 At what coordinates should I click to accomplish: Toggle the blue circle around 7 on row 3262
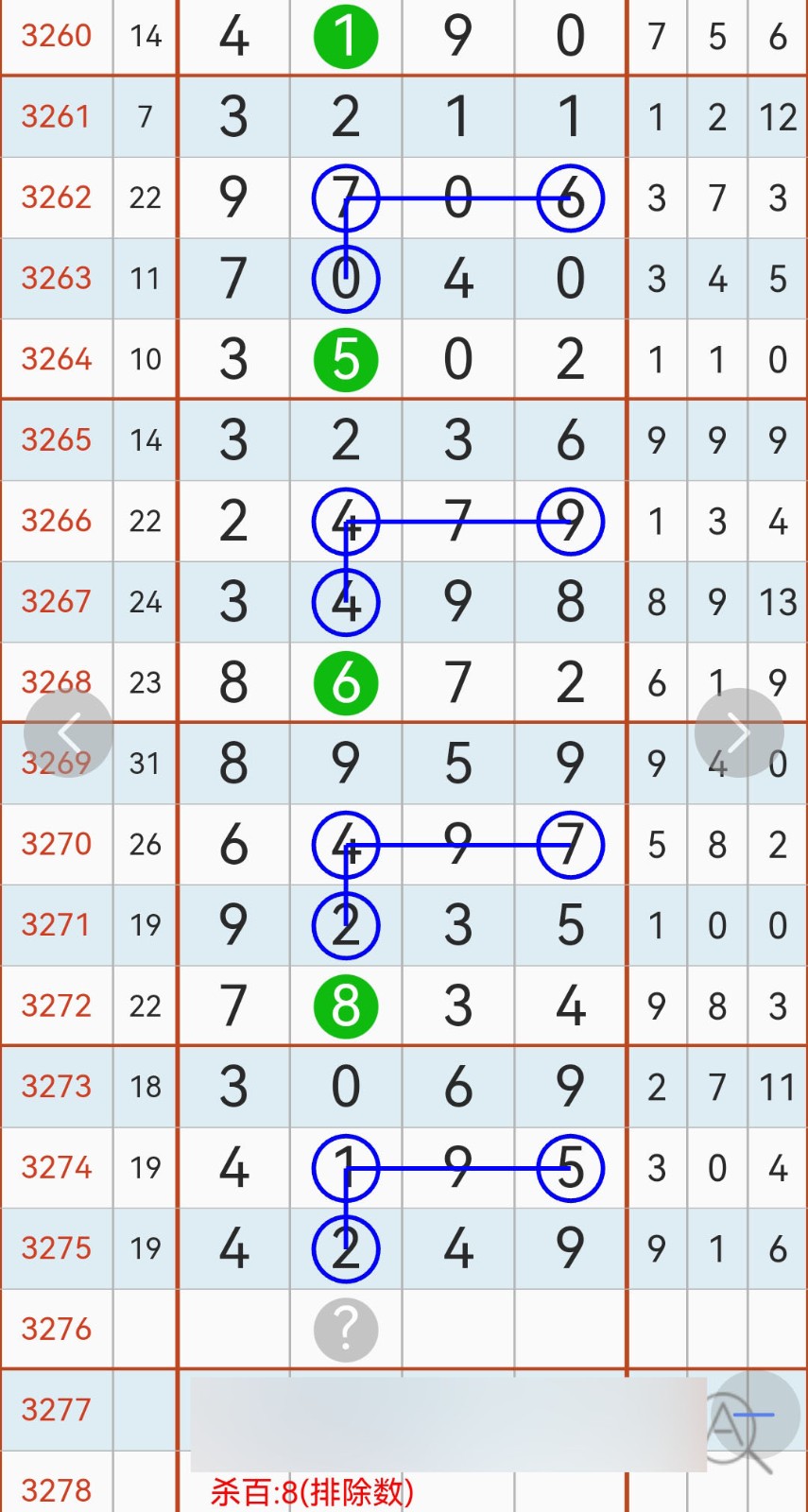pyautogui.click(x=345, y=198)
